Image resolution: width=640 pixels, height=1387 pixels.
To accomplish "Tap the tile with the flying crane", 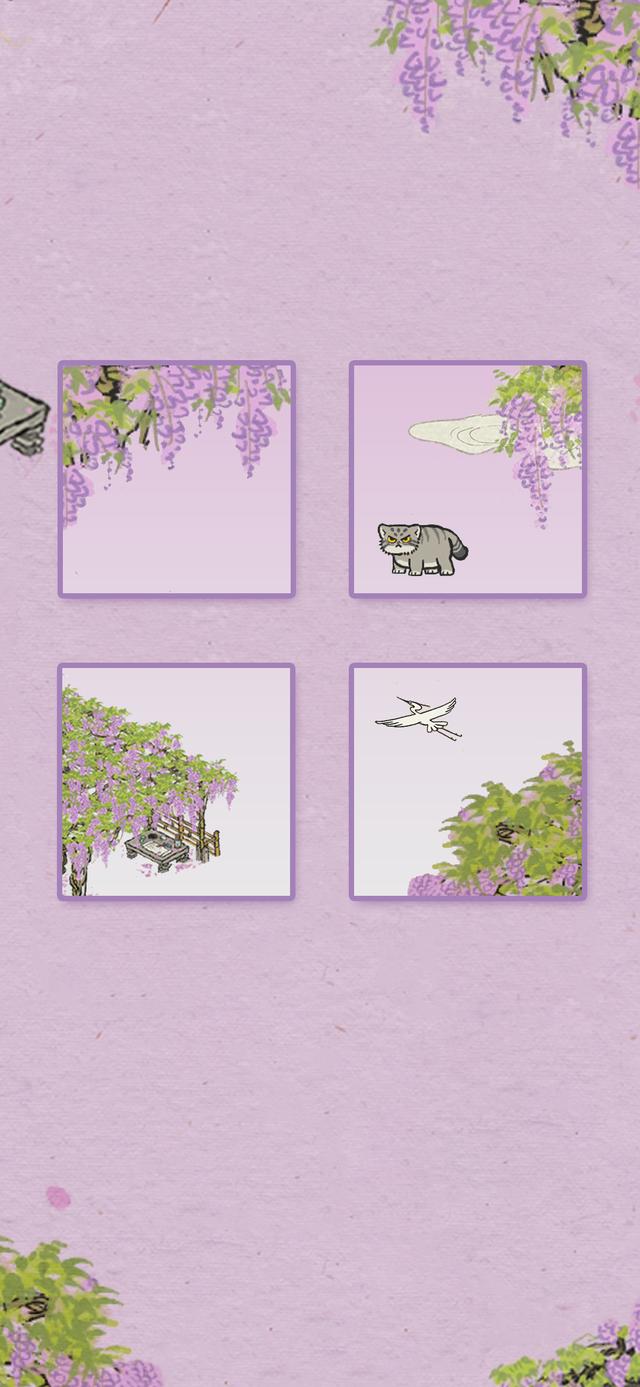I will coord(467,781).
